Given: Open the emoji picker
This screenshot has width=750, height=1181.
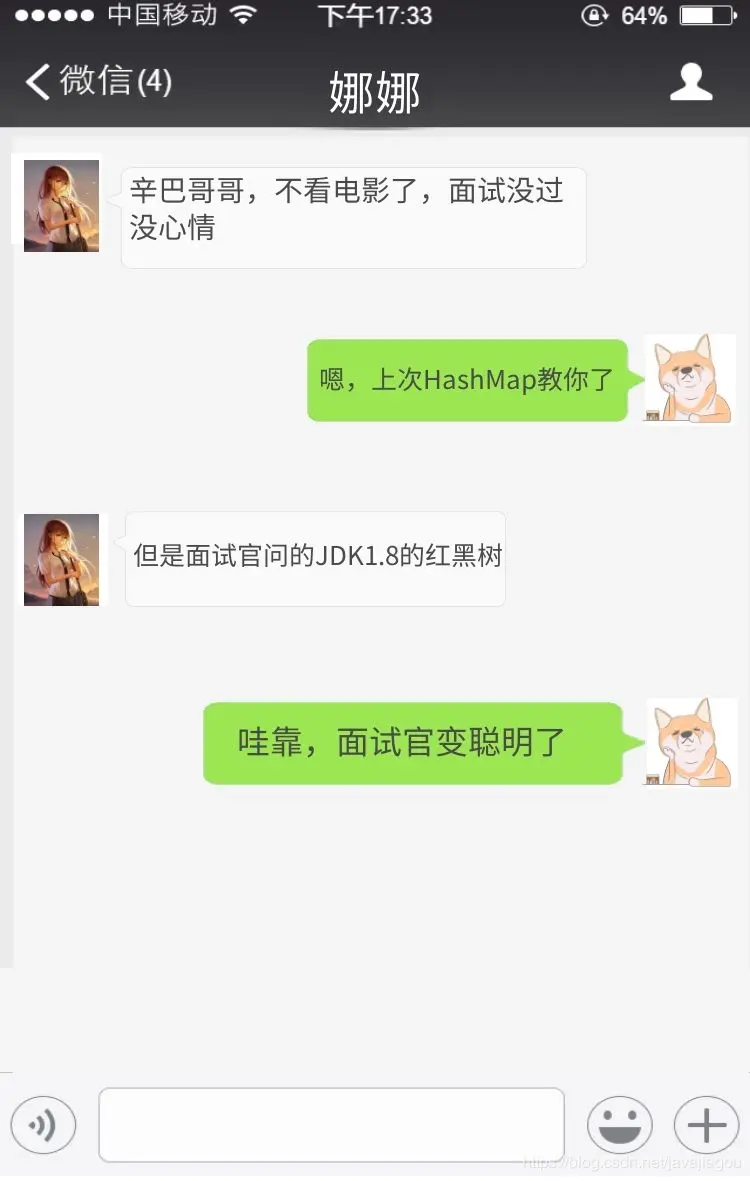Looking at the screenshot, I should 619,1126.
